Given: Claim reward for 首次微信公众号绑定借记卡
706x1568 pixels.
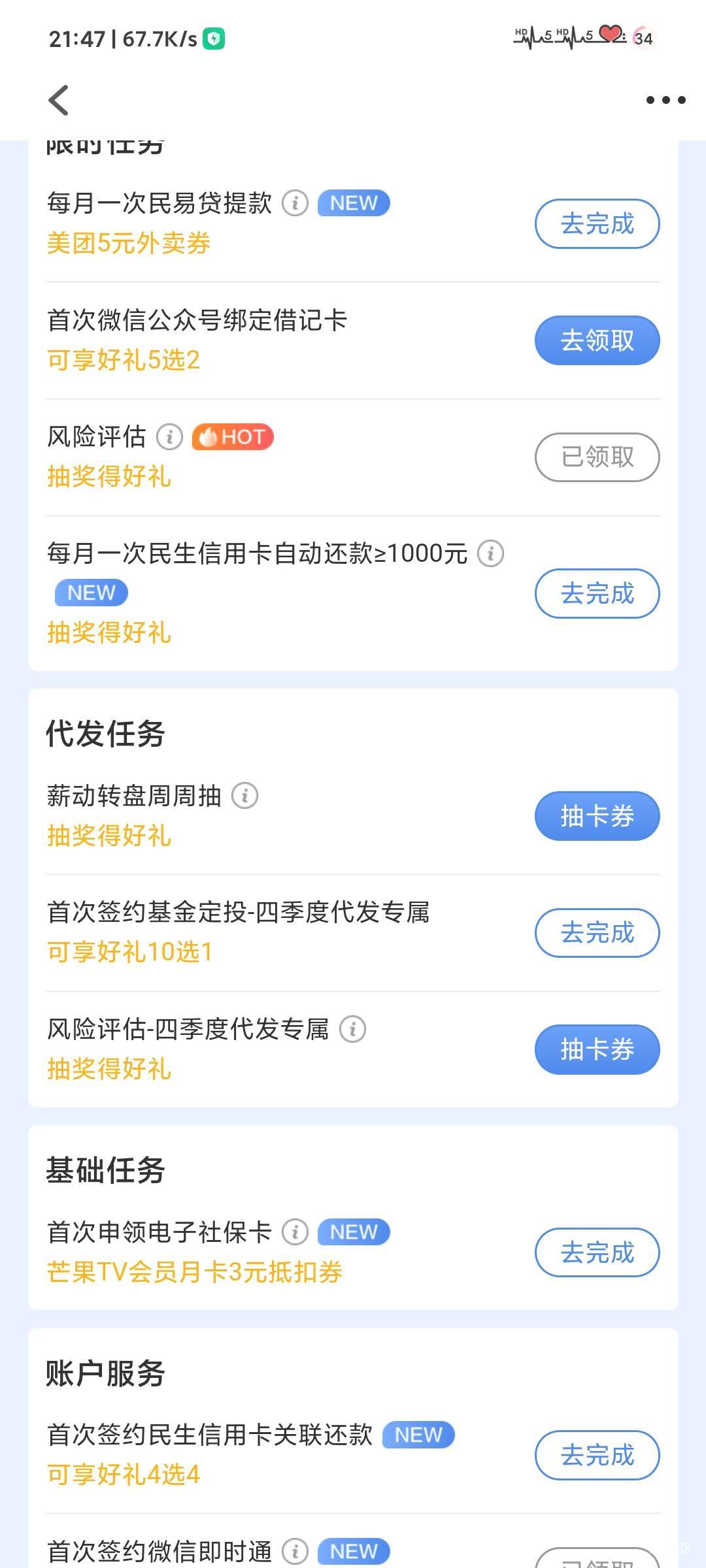Looking at the screenshot, I should click(x=597, y=340).
